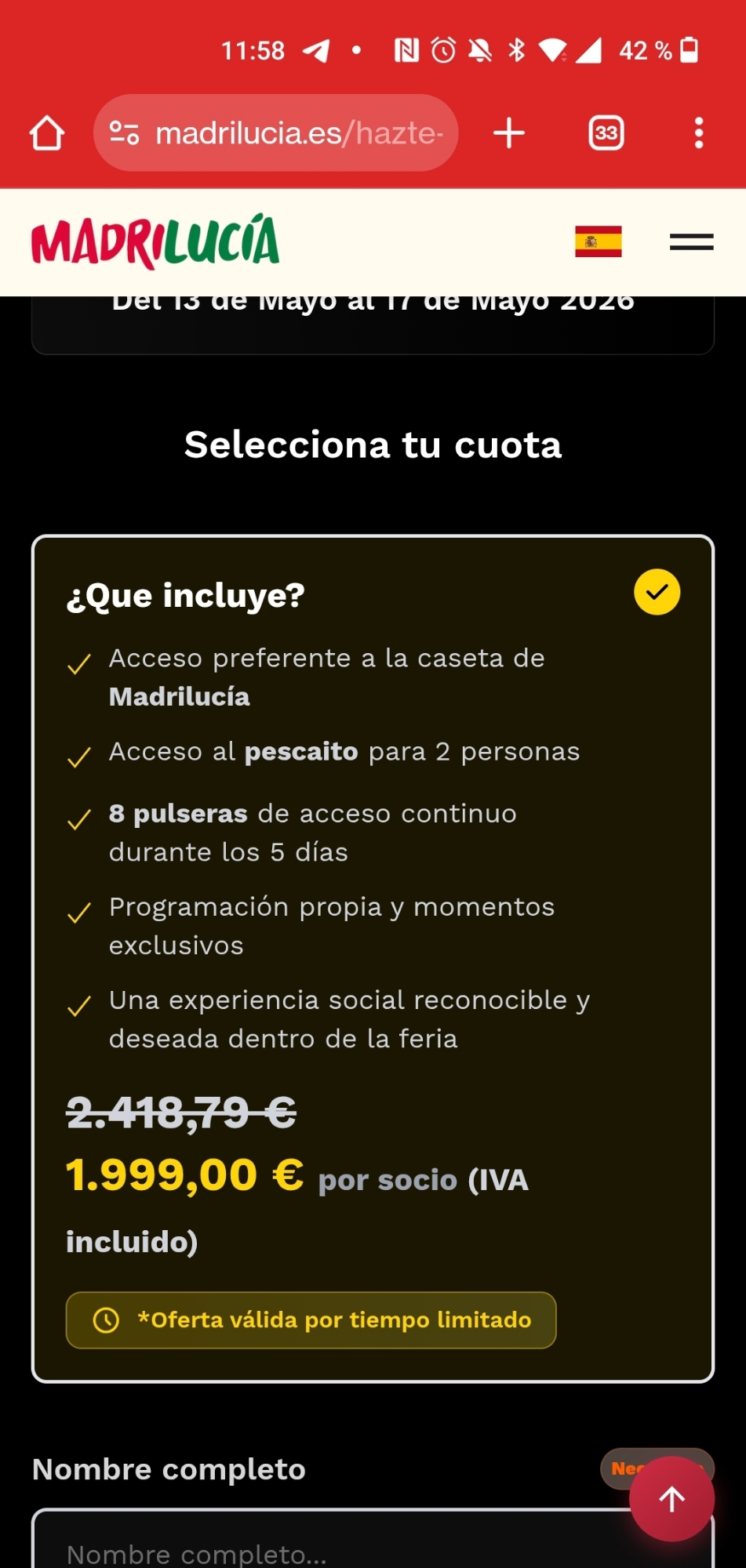Viewport: 746px width, 1568px height.
Task: Select the 1.999,00 € membership card
Action: (373, 958)
